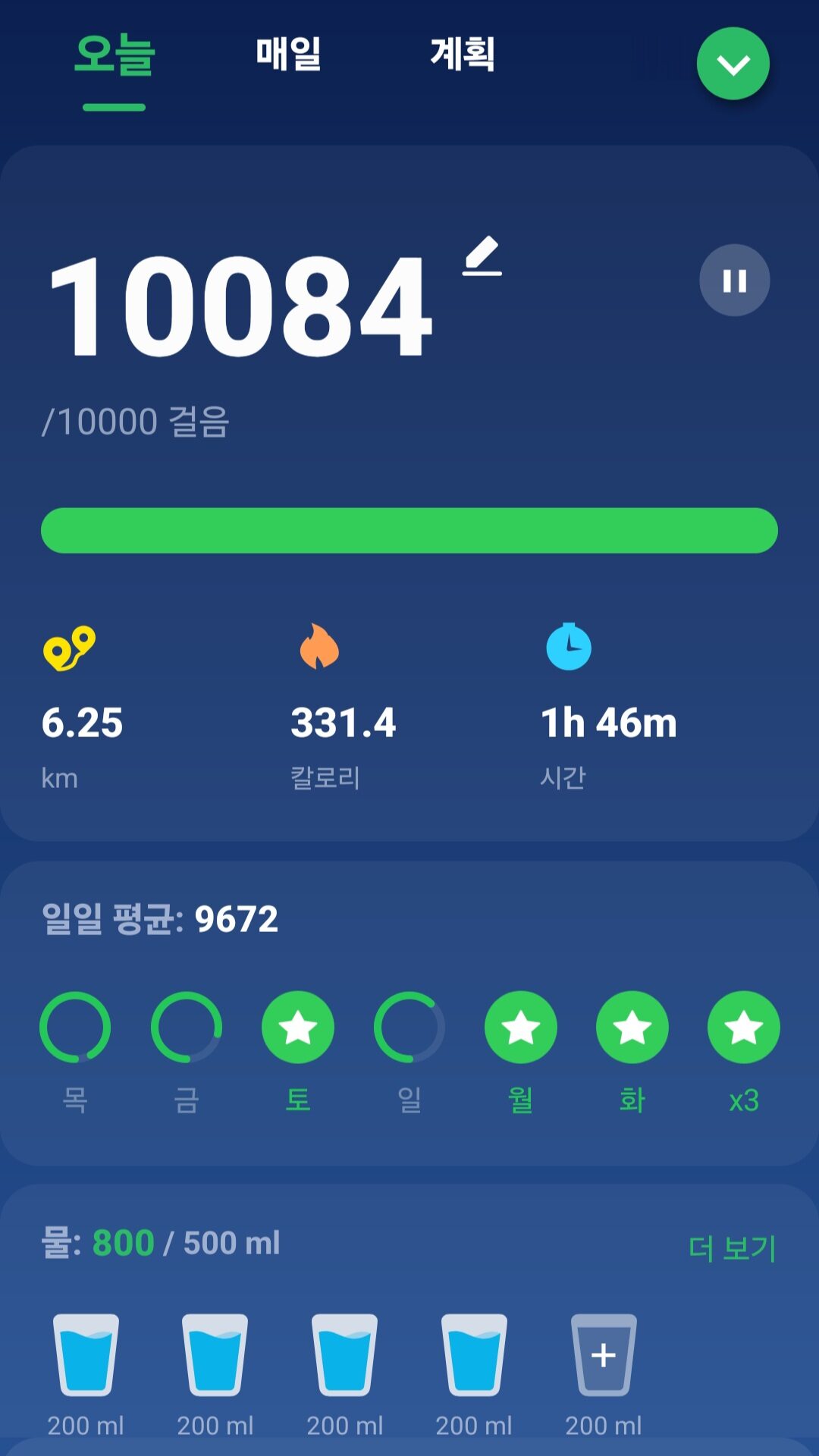Open 더 보기 for water intake
Viewport: 819px width, 1456px height.
point(732,1248)
